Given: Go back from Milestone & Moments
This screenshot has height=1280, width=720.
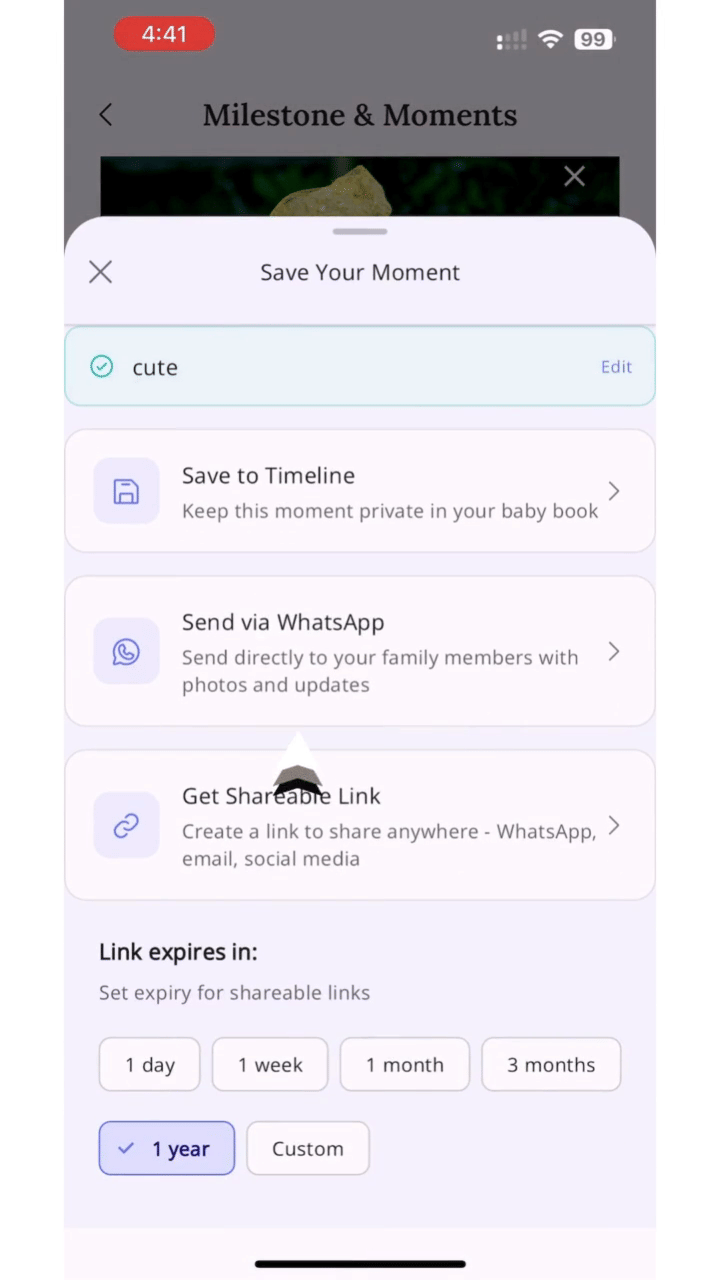Looking at the screenshot, I should coord(106,115).
